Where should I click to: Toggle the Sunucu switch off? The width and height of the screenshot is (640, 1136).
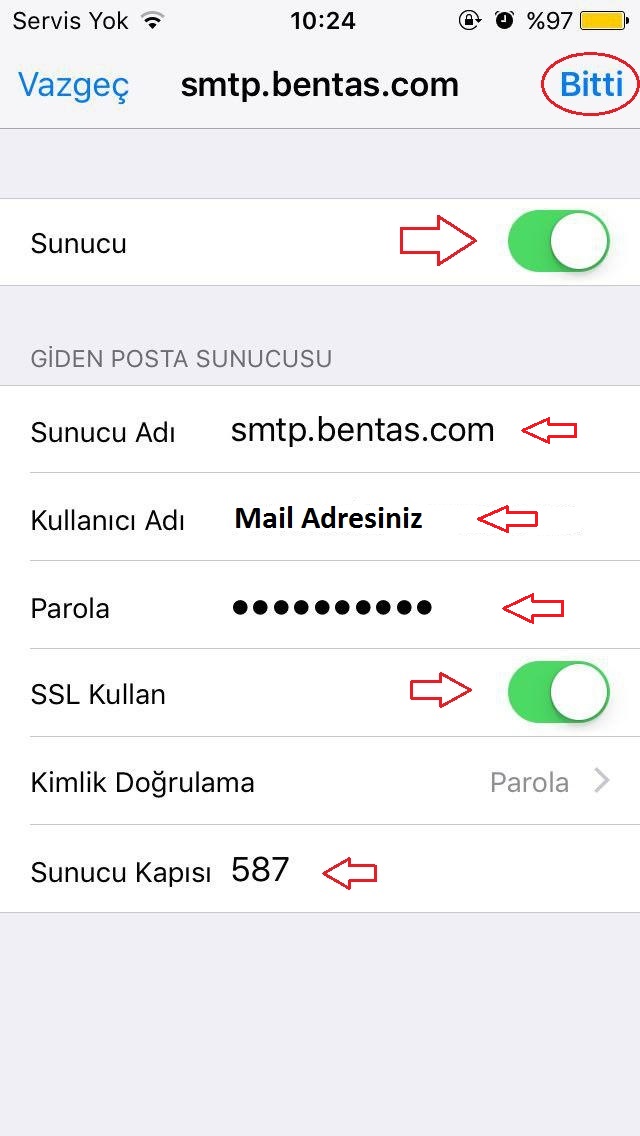click(x=558, y=242)
